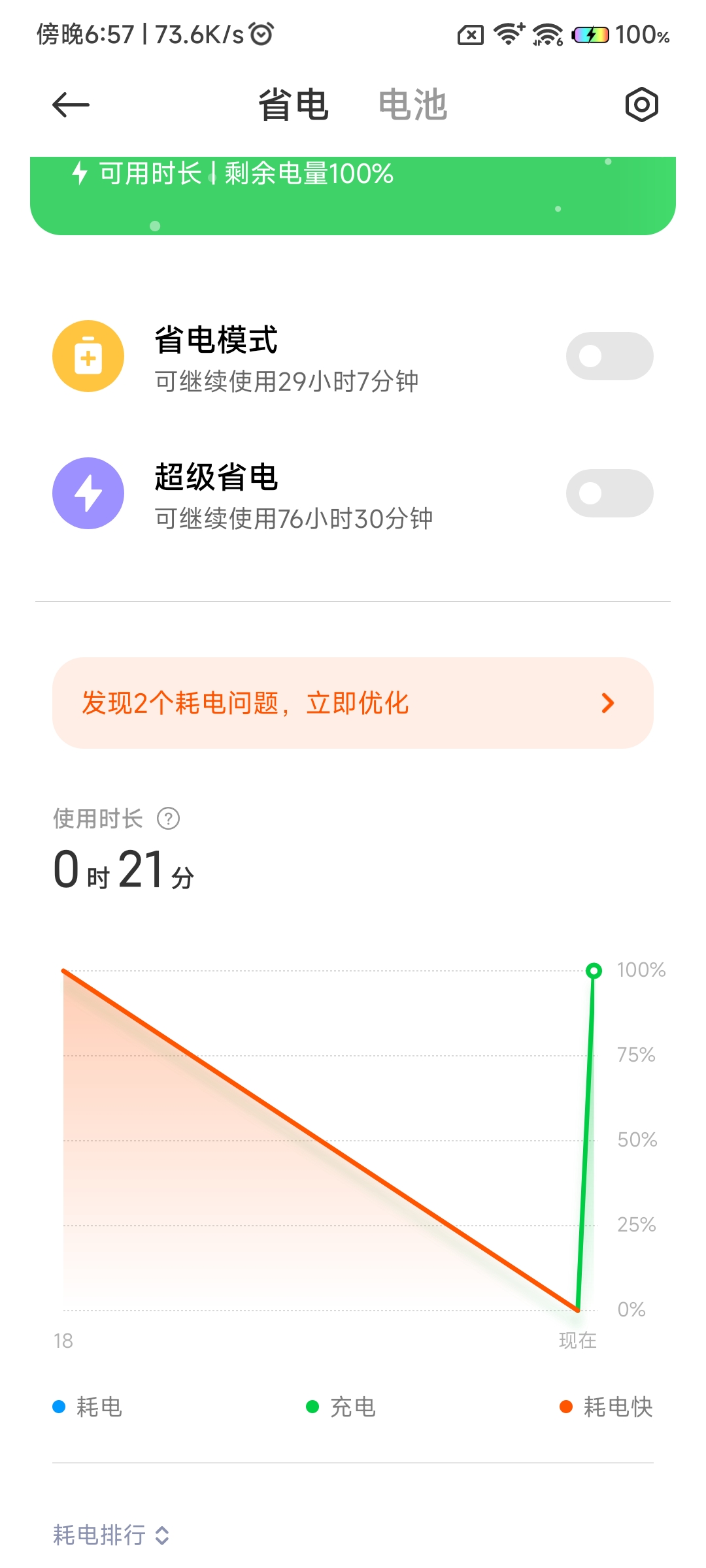Tap the help icon beside 使用时长
706x1568 pixels.
coord(169,818)
